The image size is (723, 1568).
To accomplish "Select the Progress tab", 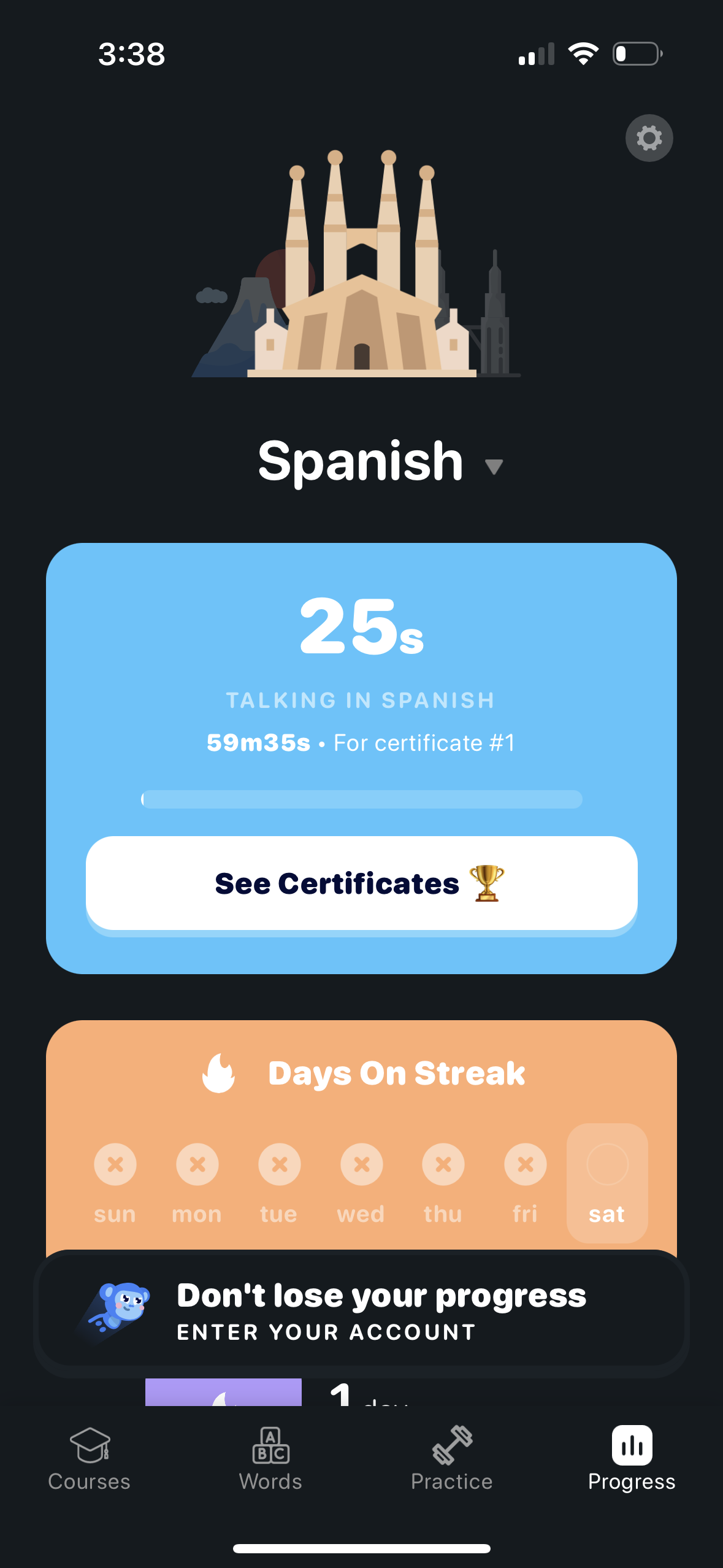I will point(632,1460).
